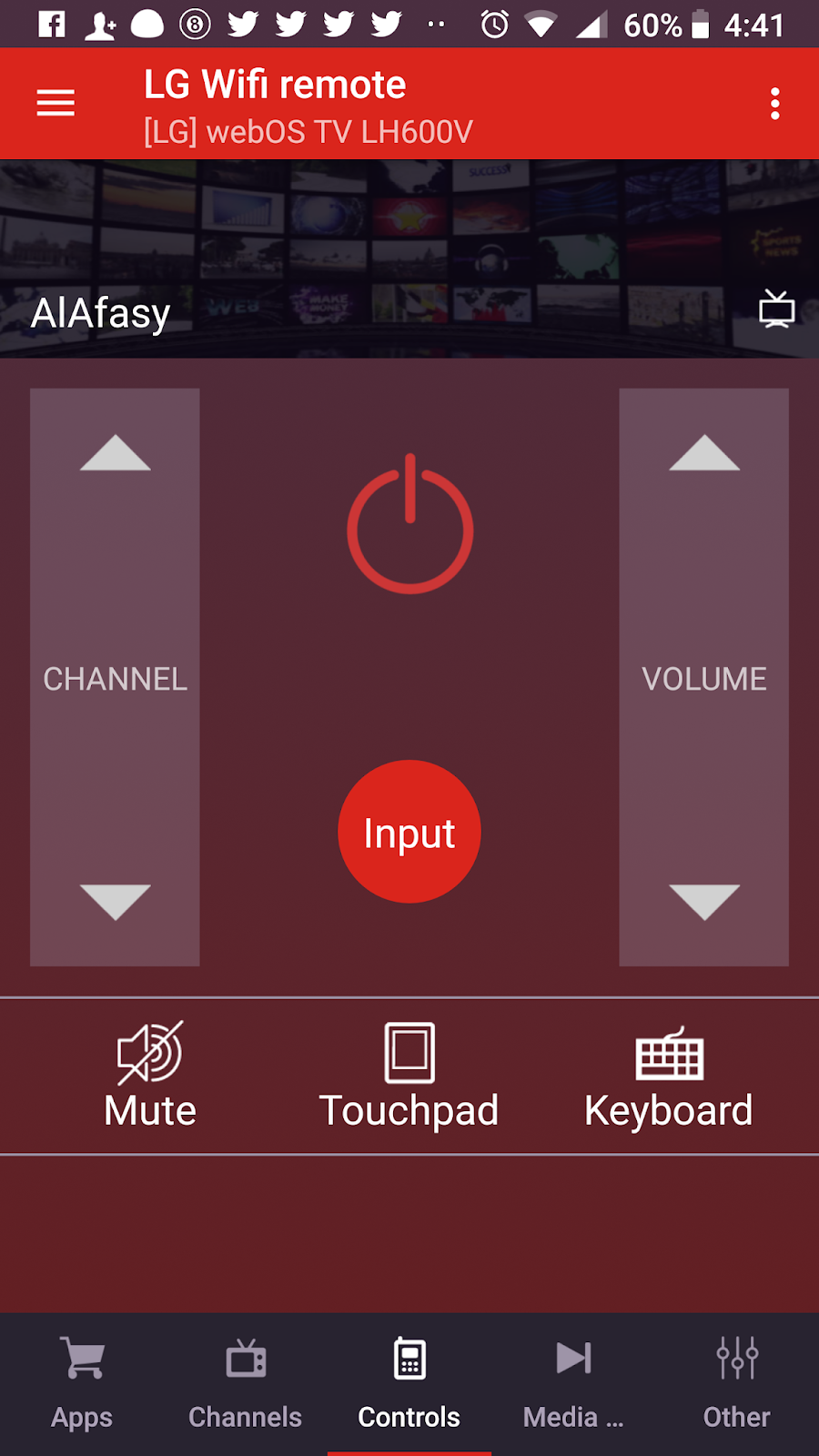
Task: Toggle volume down with the arrow
Action: point(705,901)
